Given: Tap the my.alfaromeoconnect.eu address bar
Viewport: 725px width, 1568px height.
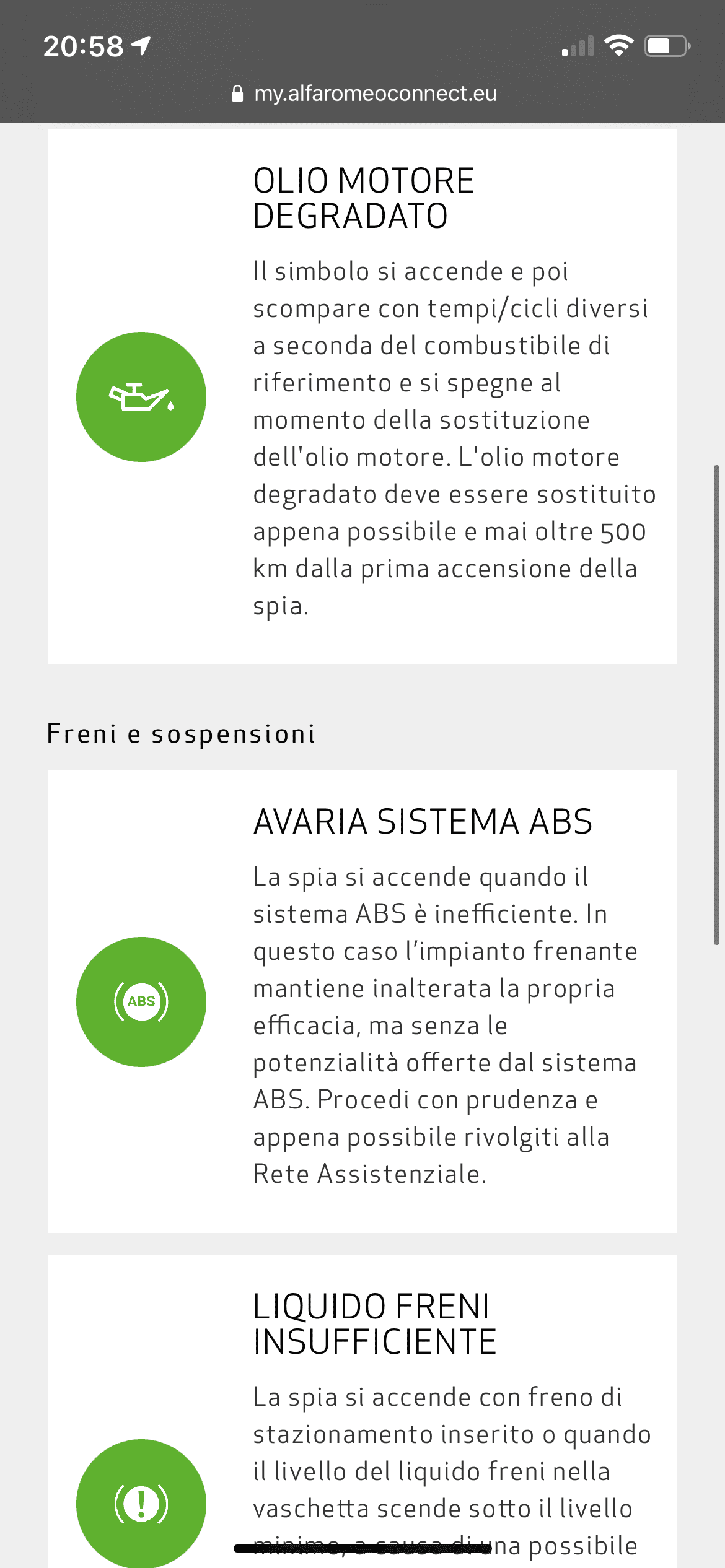Looking at the screenshot, I should pos(364,94).
